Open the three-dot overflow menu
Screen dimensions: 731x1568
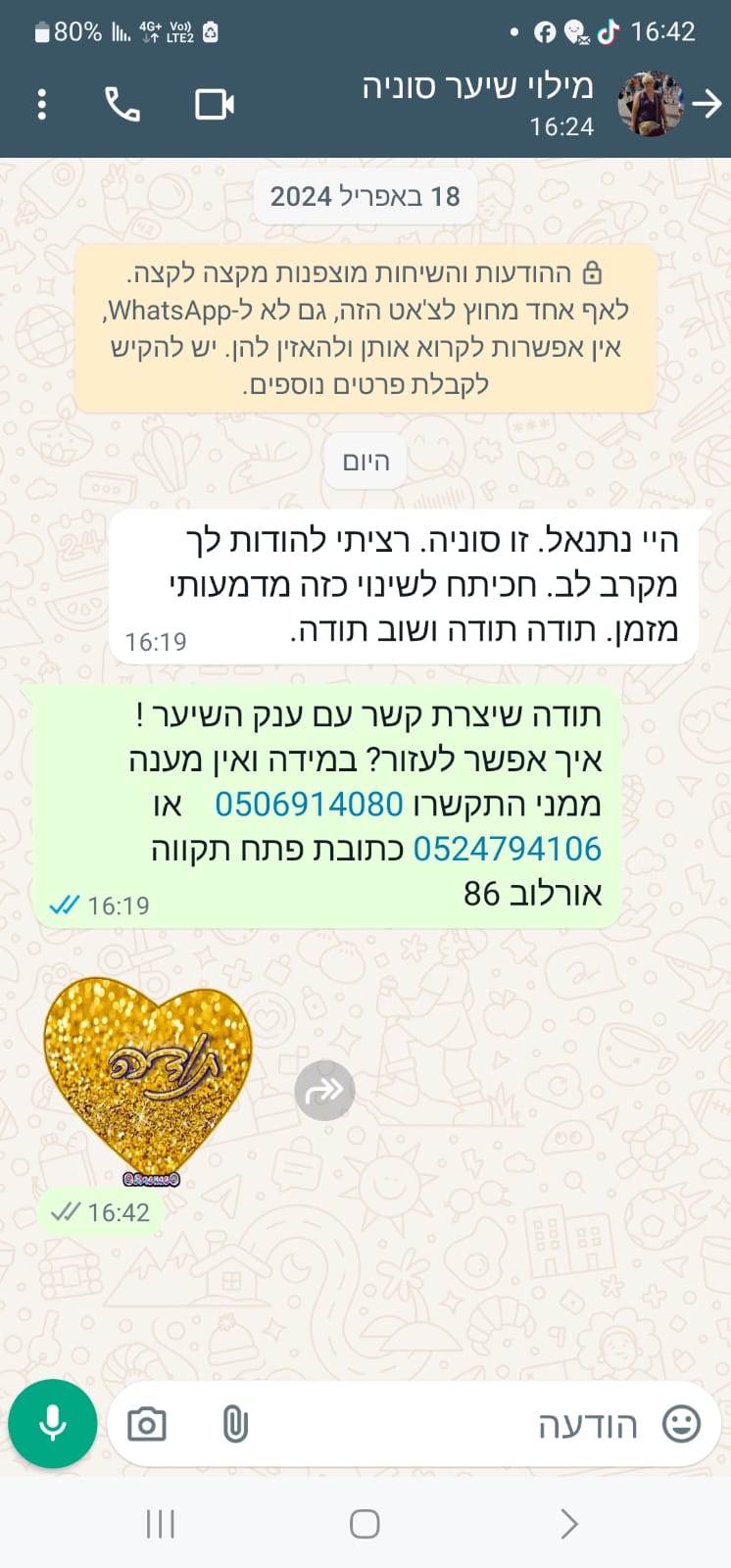pyautogui.click(x=41, y=104)
